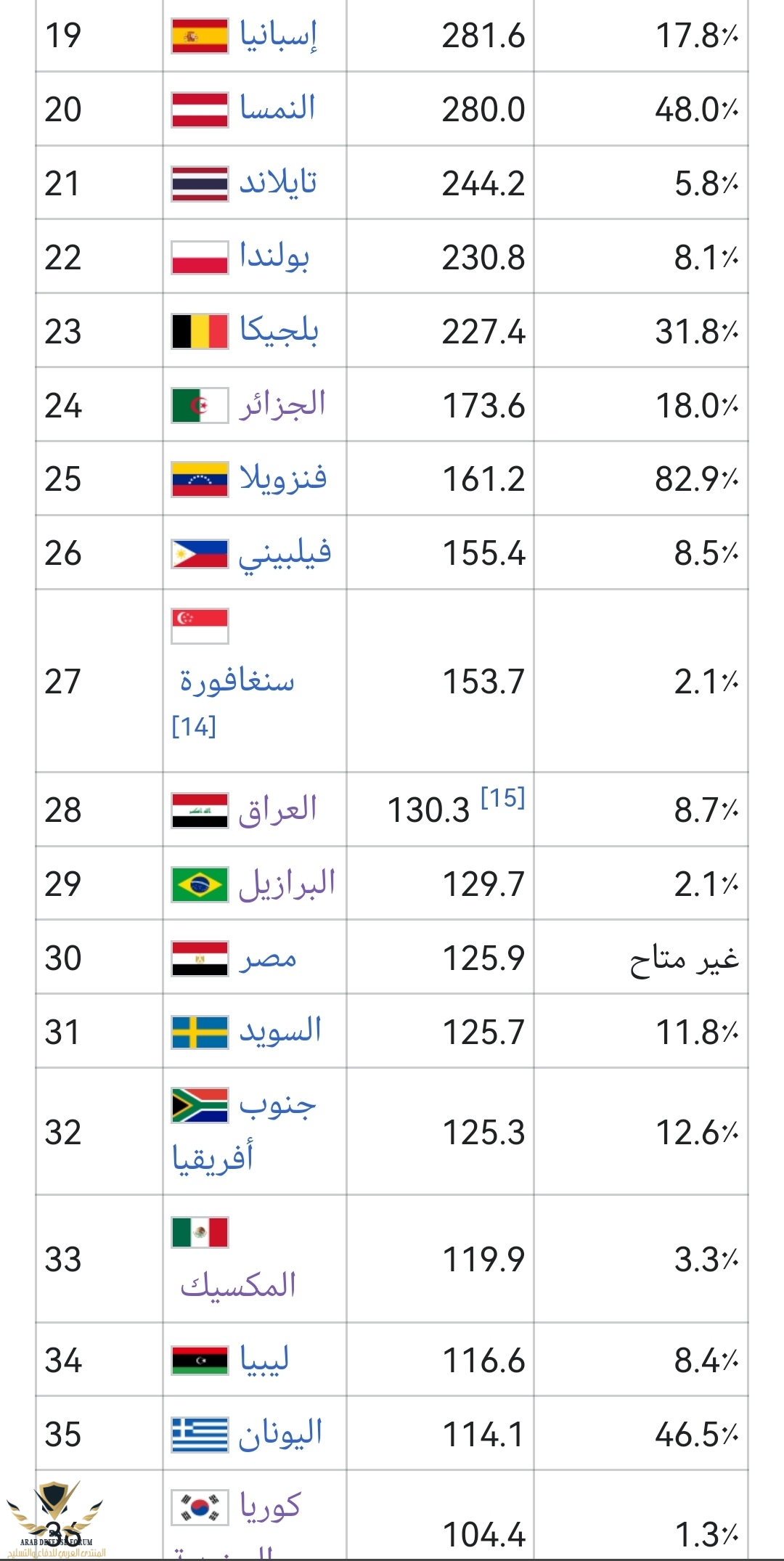
Task: Tap the ليبيا country link
Action: (265, 1361)
